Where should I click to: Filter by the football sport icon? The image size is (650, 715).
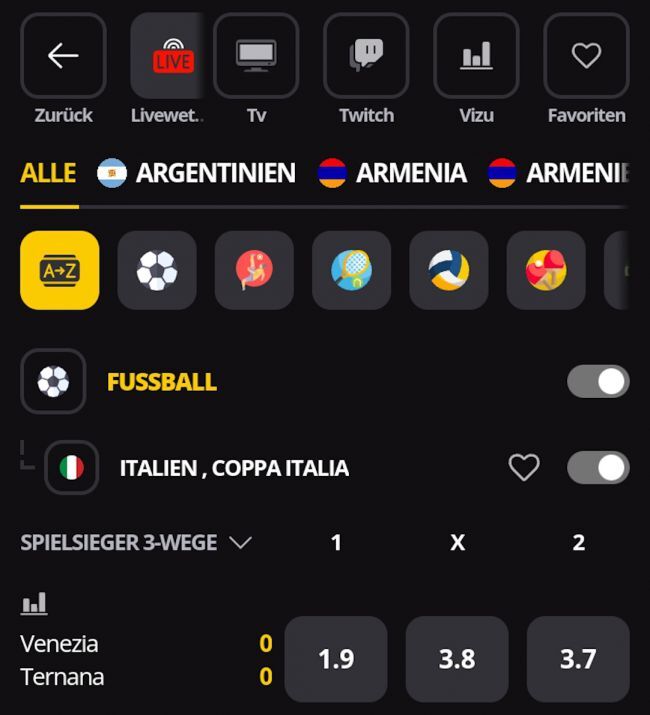click(157, 270)
